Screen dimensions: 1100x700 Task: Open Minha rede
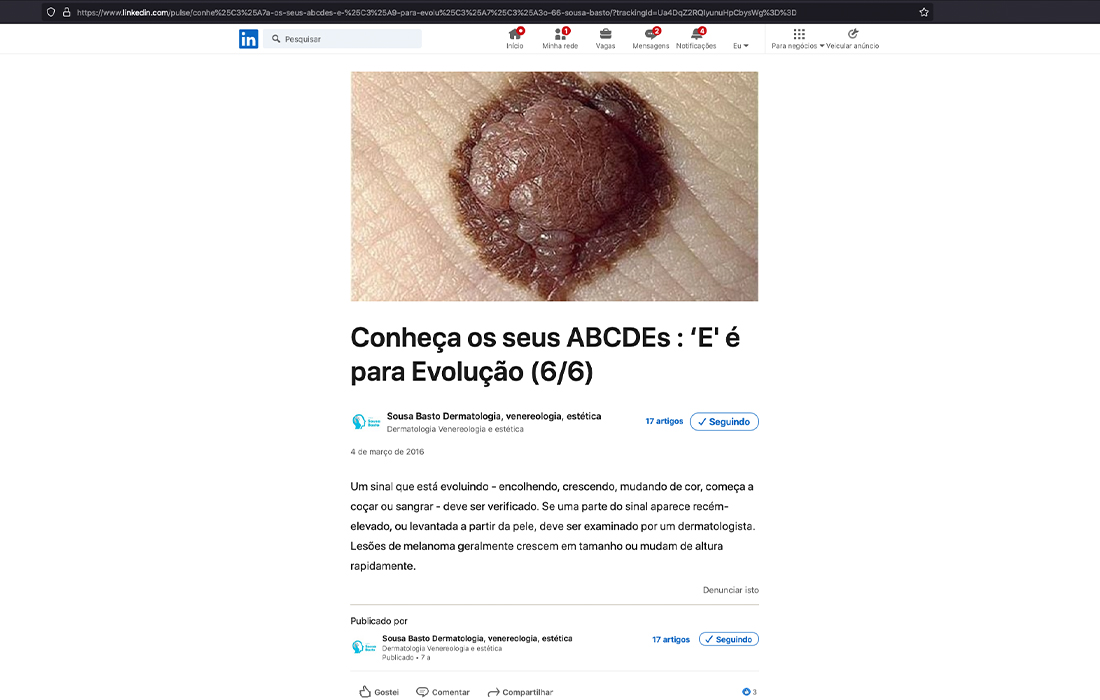(560, 39)
